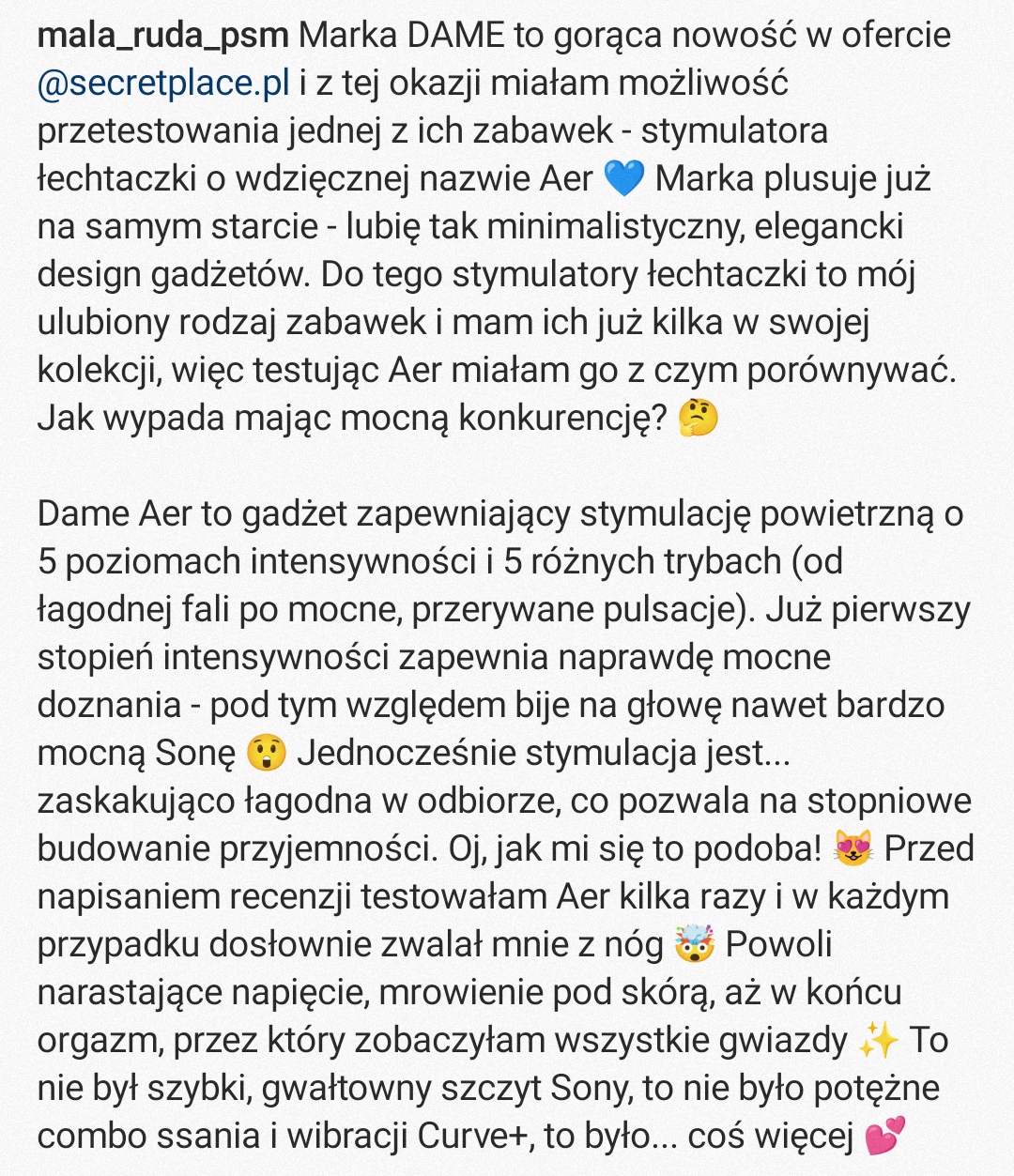The image size is (1014, 1176).
Task: Open the @secretplace.pl mention
Action: click(163, 84)
